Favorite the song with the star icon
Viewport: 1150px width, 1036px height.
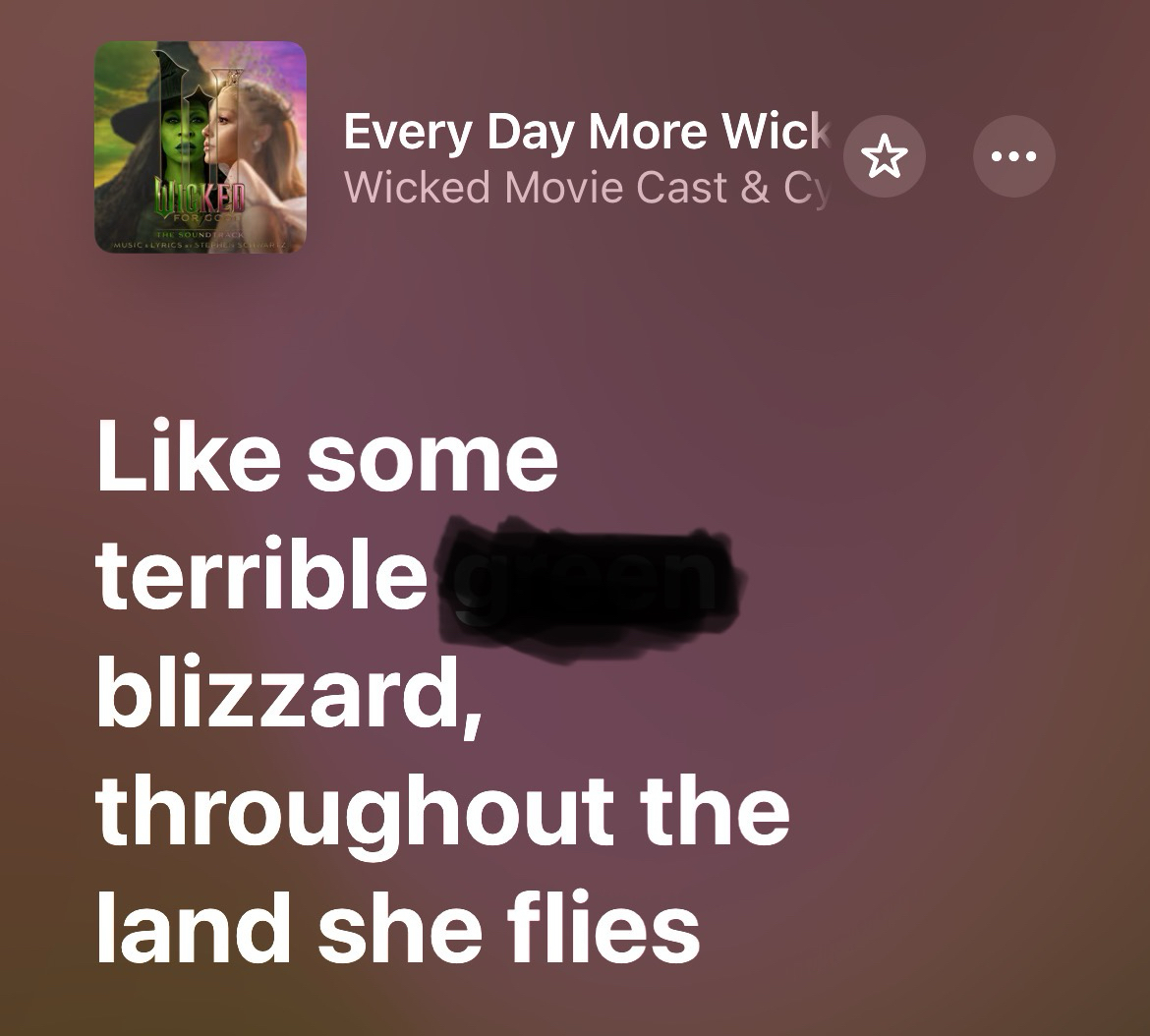(885, 157)
